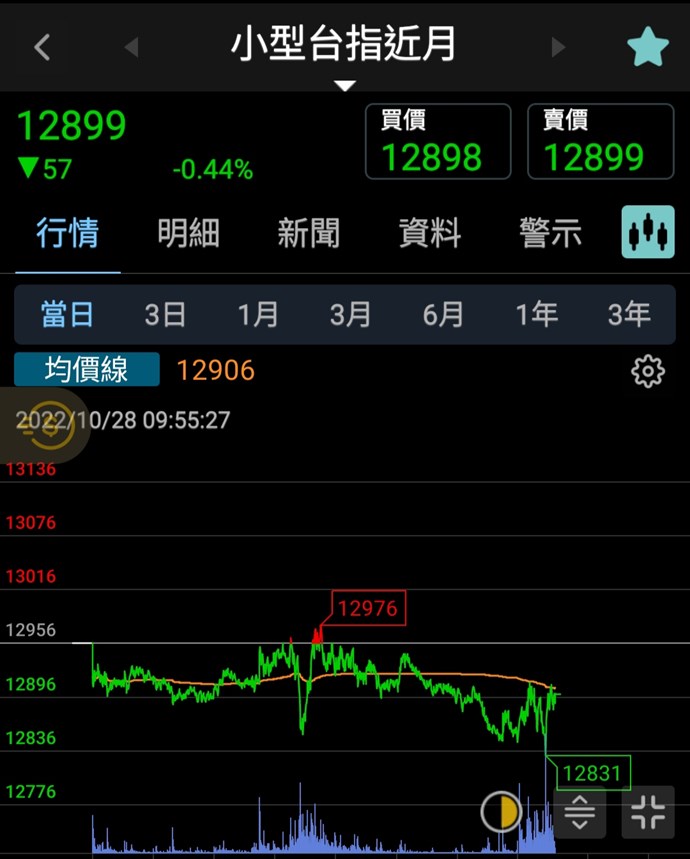Select the 1月 time range

click(258, 315)
